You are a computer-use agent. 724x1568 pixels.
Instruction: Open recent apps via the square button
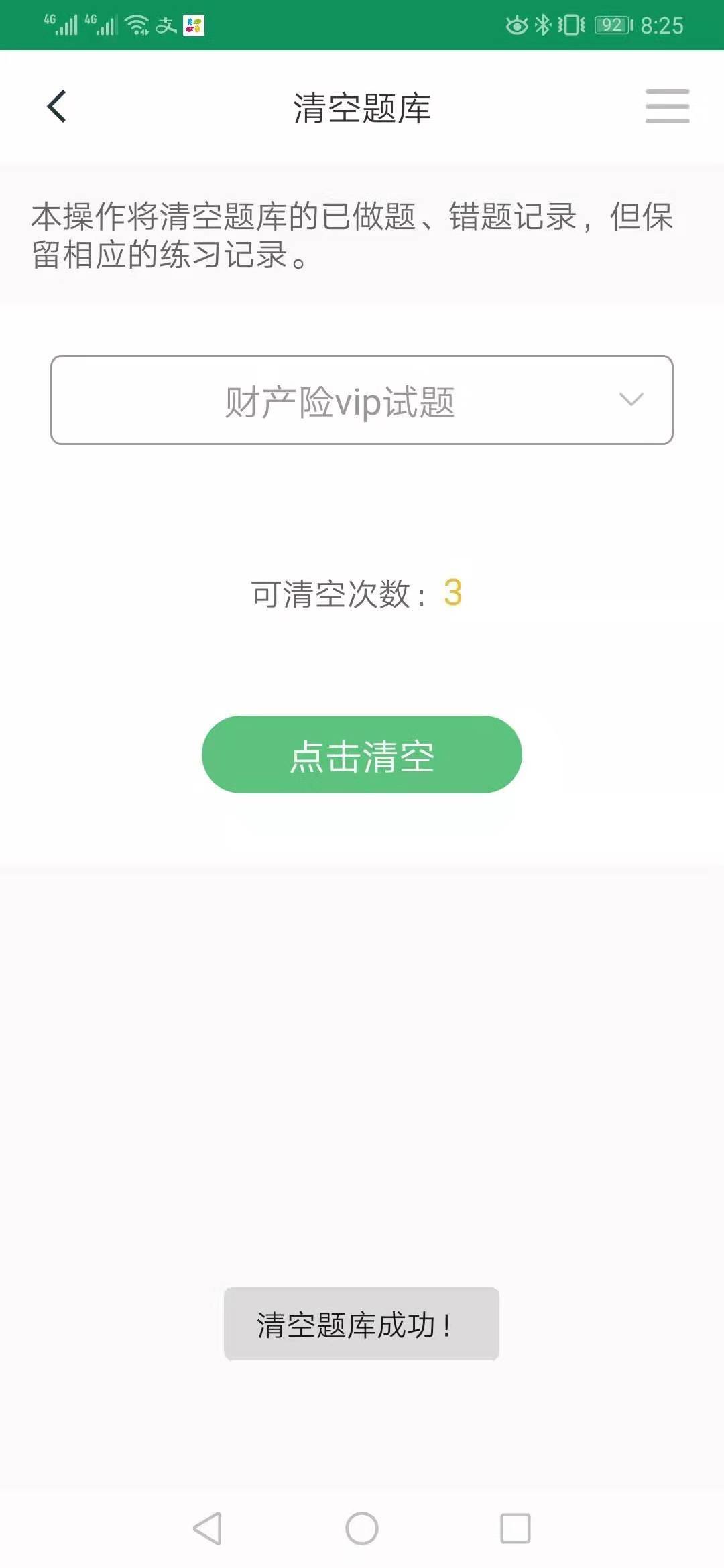[x=516, y=1528]
